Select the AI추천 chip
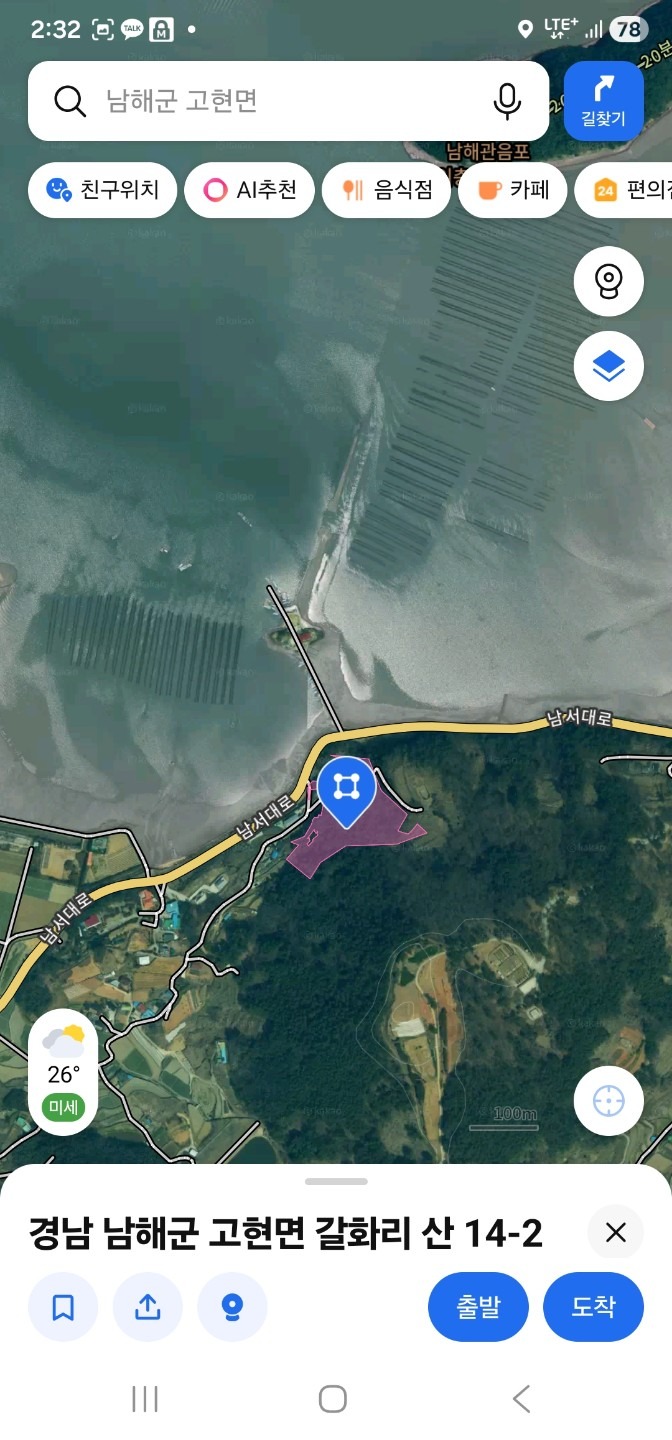This screenshot has height=1440, width=672. (x=250, y=190)
